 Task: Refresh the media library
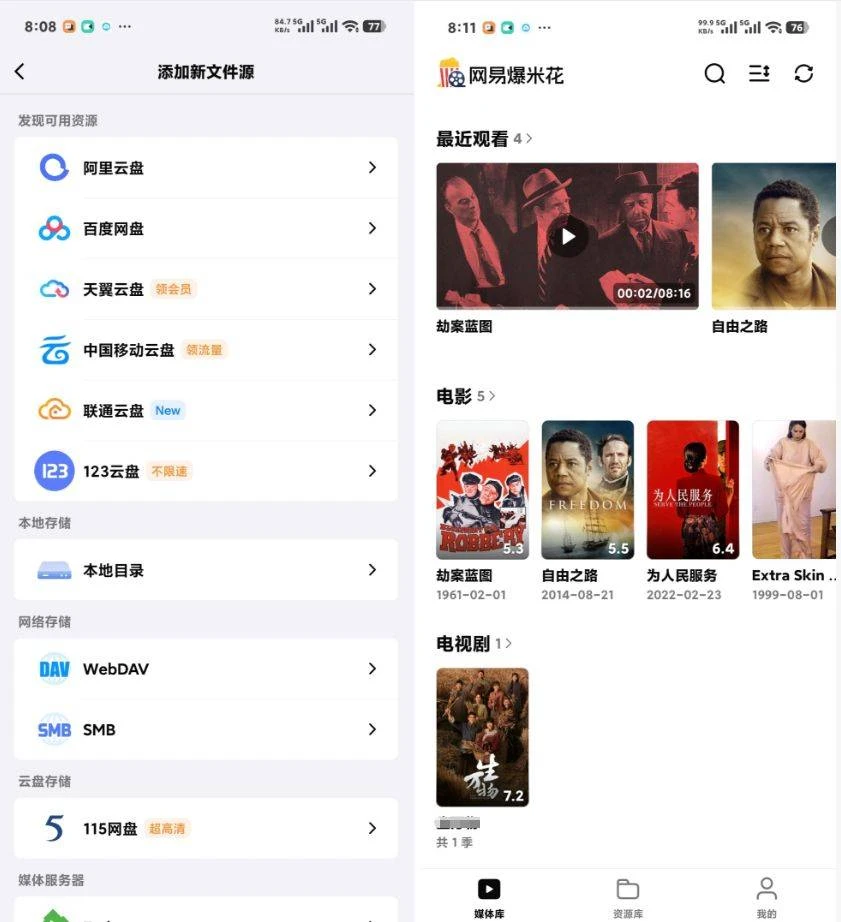pos(804,74)
